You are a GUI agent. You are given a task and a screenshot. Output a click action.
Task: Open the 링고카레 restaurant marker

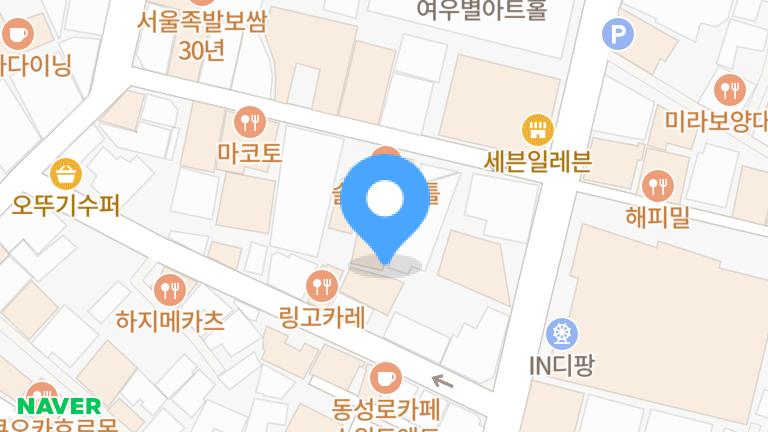(x=322, y=286)
